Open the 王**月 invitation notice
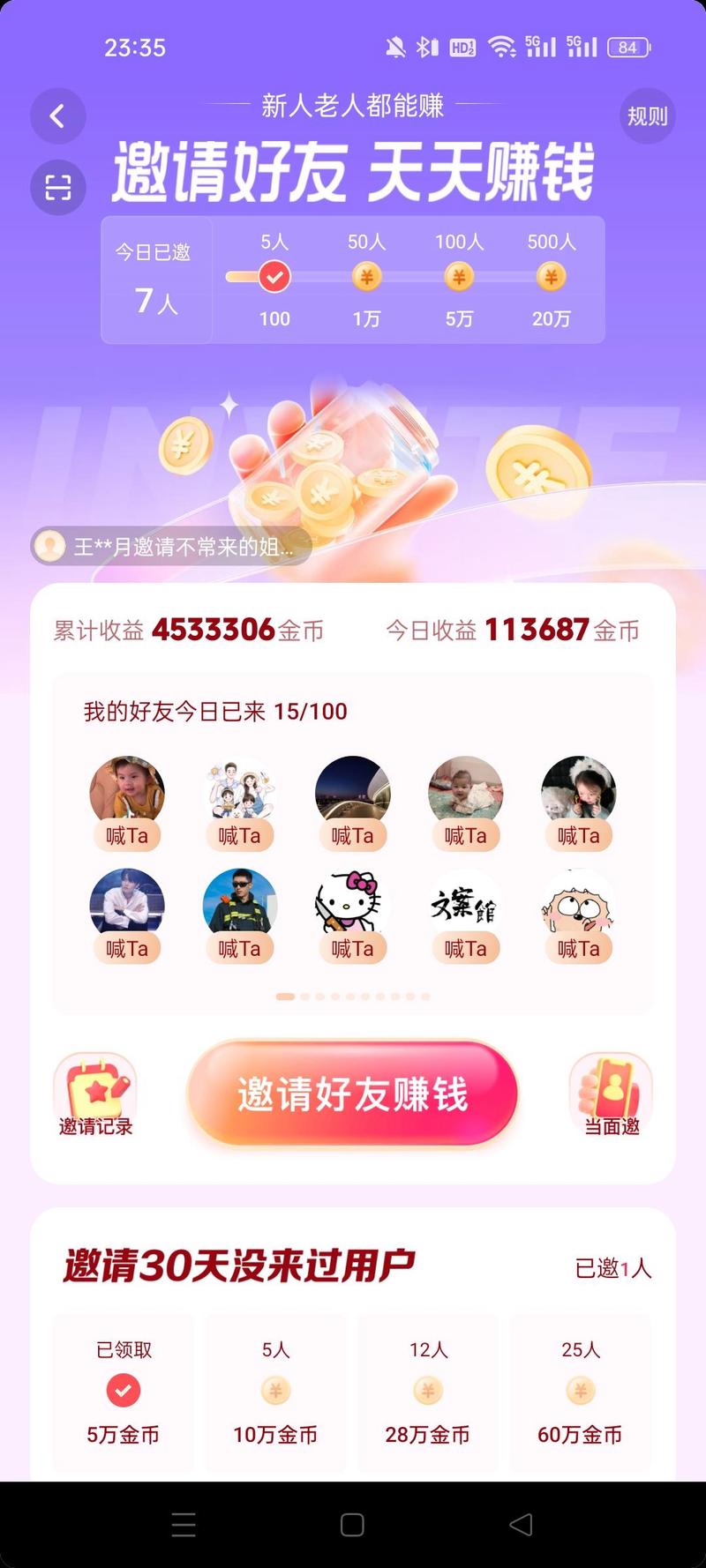Screen dimensions: 706x1568 click(172, 547)
